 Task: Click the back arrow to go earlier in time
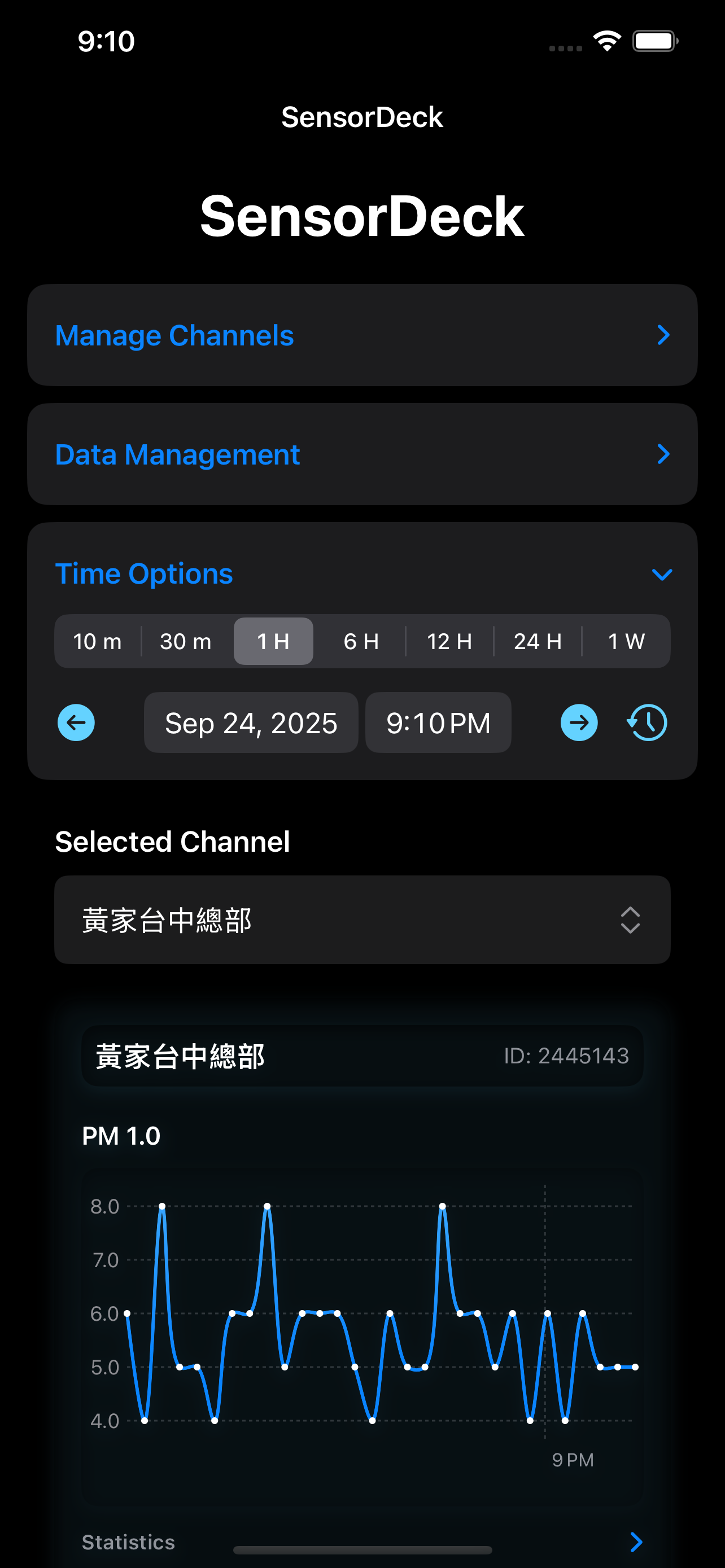[x=76, y=722]
